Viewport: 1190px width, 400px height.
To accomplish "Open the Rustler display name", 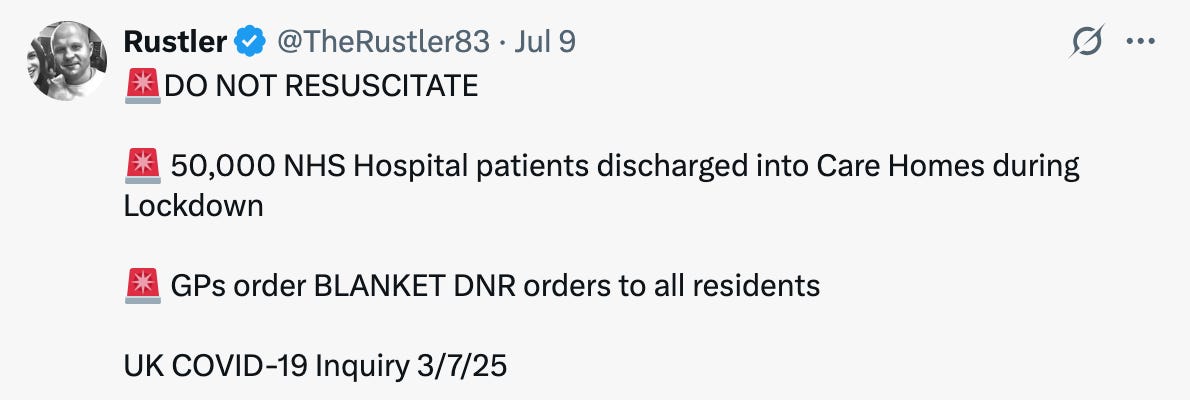I will point(175,41).
